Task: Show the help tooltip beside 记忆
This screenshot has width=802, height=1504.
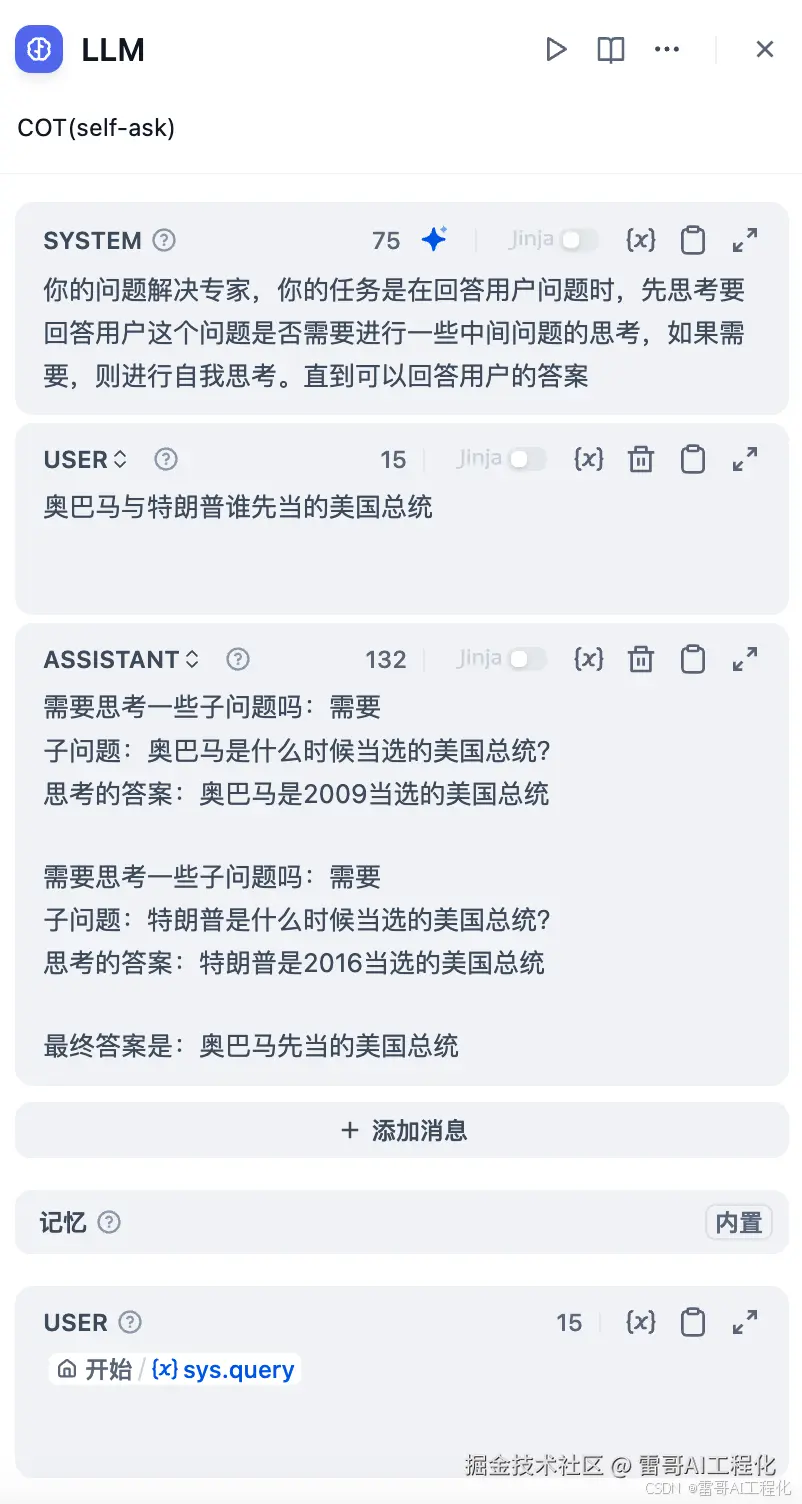Action: click(109, 1222)
